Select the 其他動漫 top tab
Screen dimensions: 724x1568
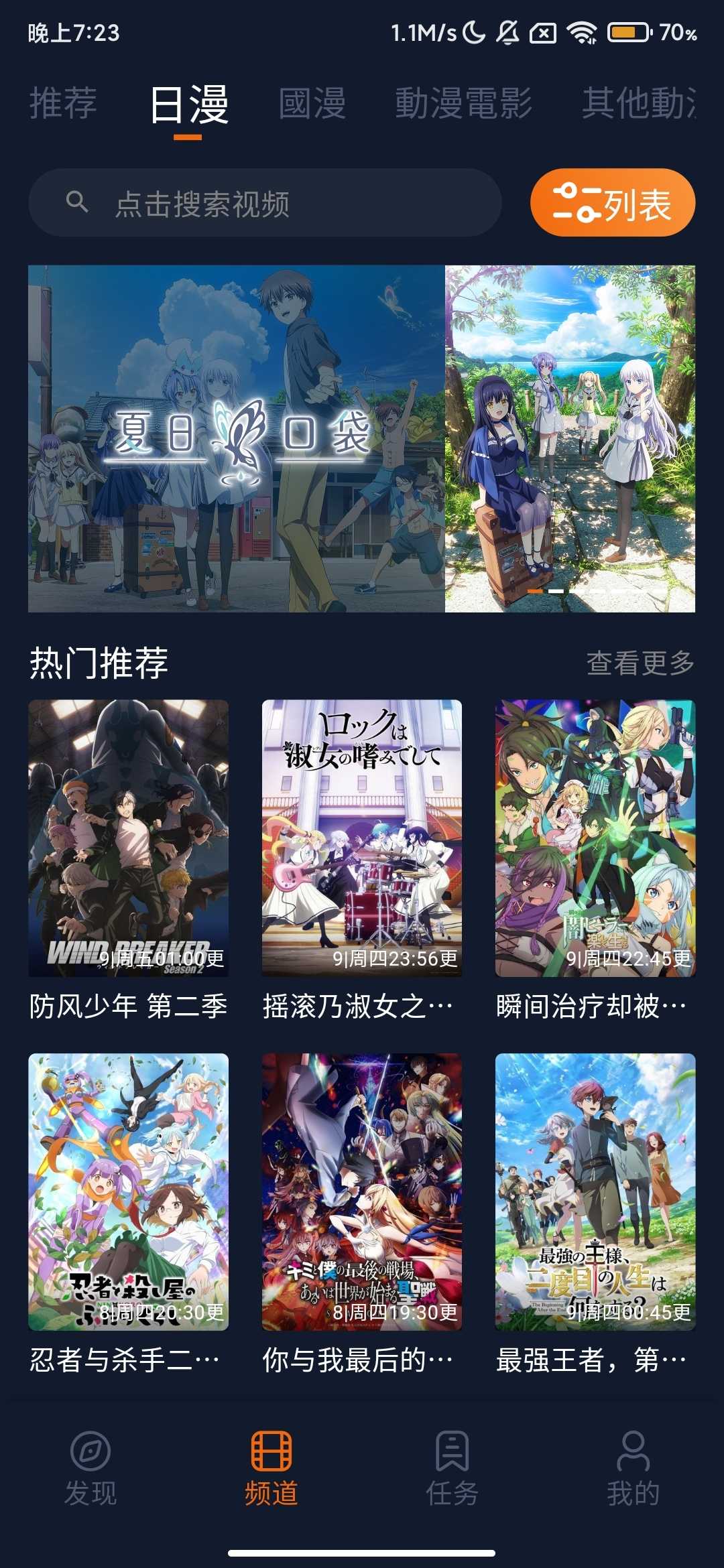[639, 104]
